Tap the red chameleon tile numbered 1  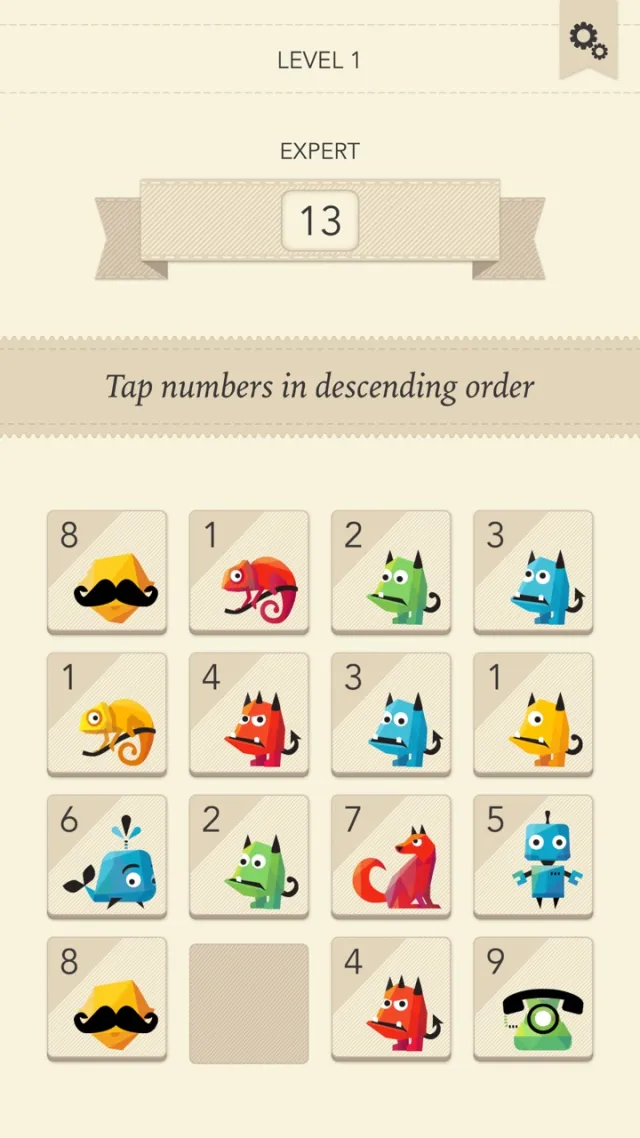[249, 572]
